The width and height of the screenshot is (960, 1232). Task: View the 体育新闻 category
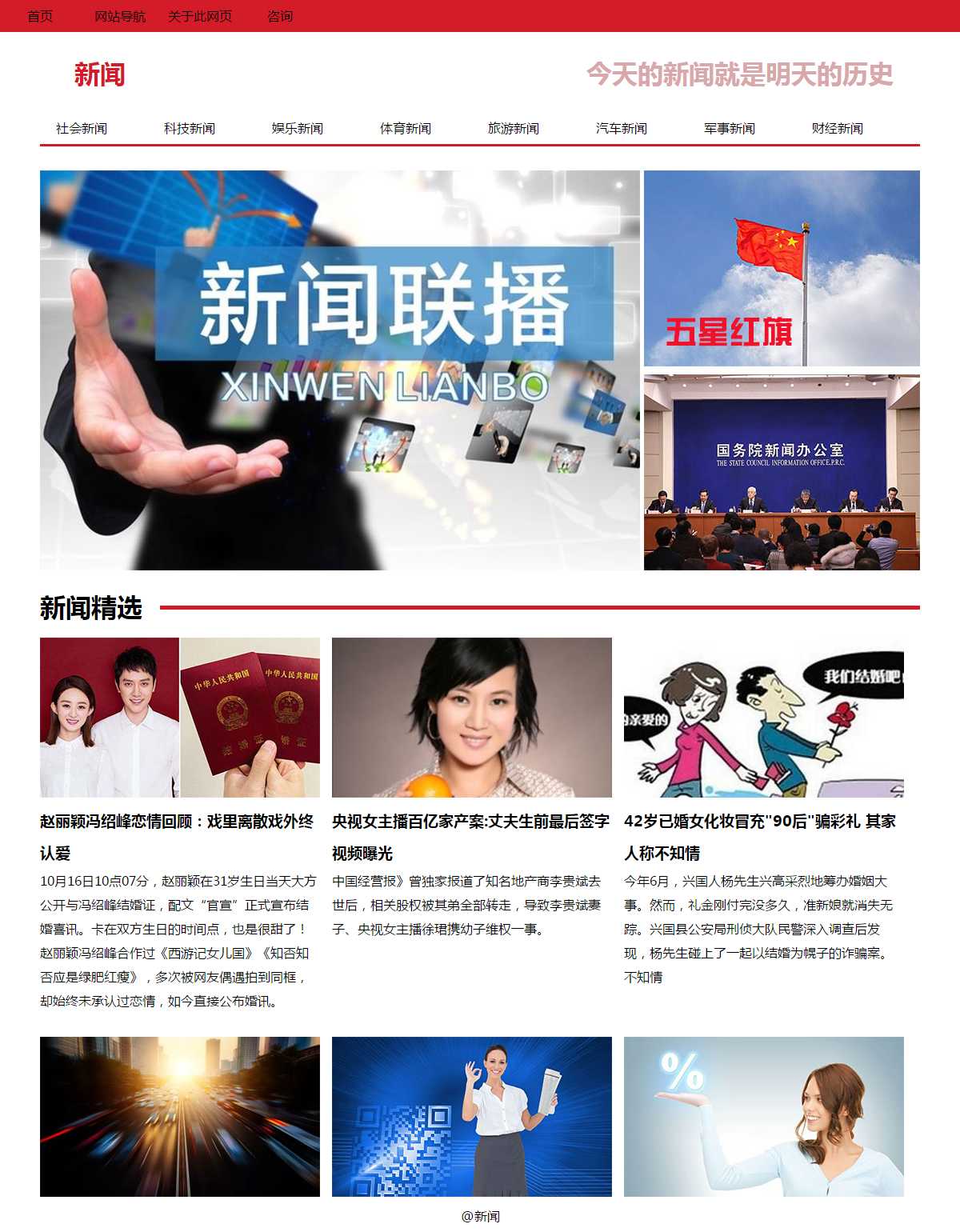(x=406, y=128)
